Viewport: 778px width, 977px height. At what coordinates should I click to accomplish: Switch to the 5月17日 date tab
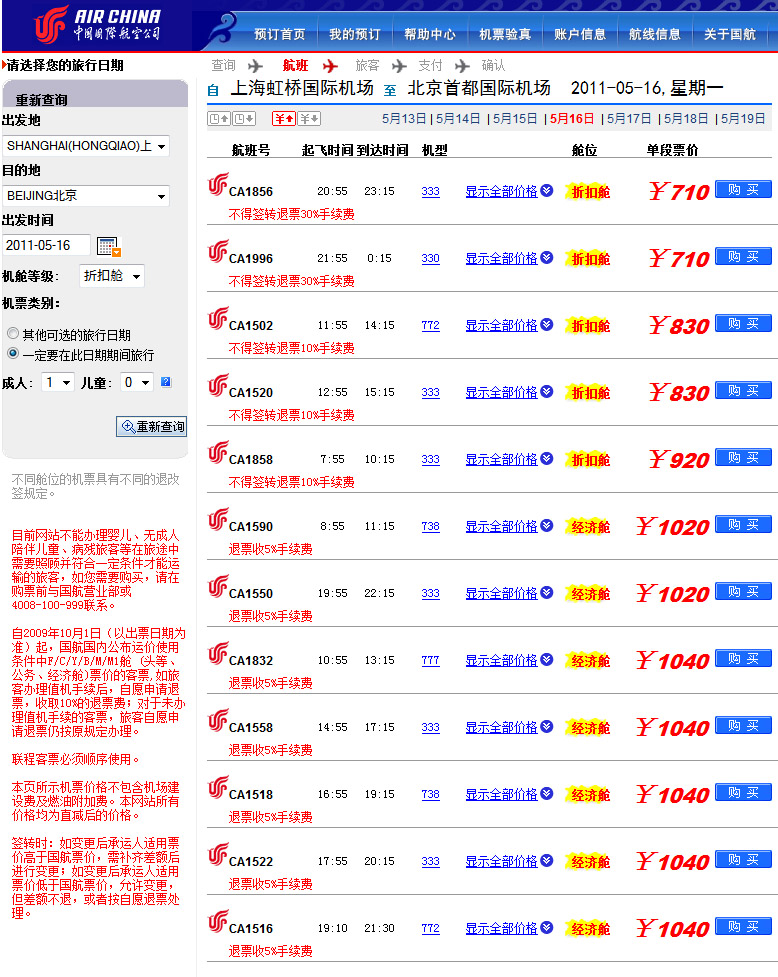(629, 118)
